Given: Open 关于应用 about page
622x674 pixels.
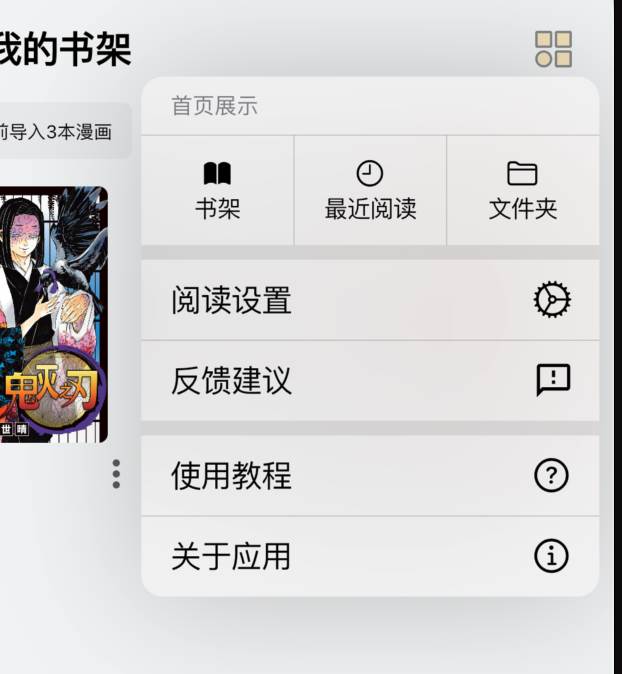Looking at the screenshot, I should pyautogui.click(x=370, y=556).
